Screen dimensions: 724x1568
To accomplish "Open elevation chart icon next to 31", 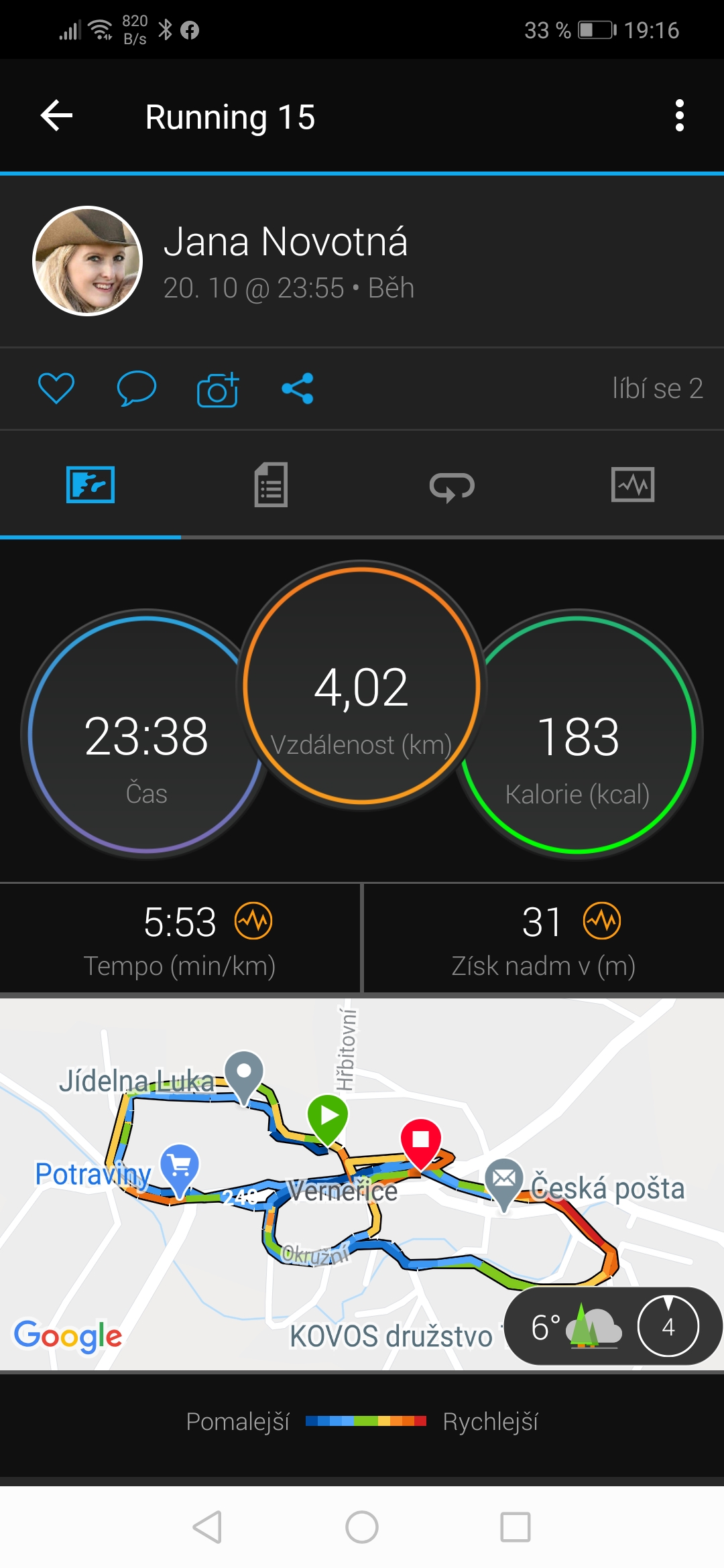I will coord(602,921).
